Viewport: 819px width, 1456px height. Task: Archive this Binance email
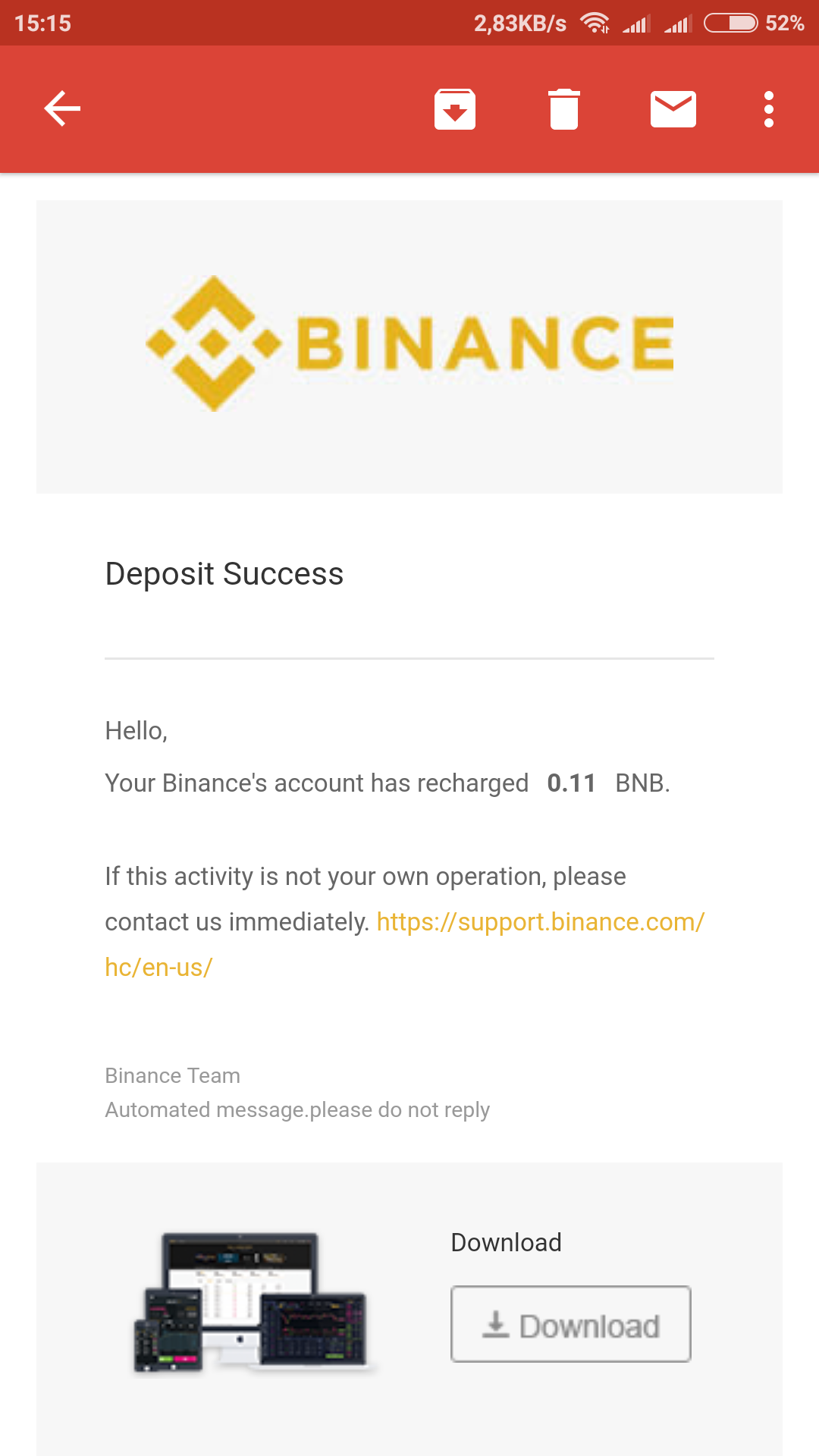pyautogui.click(x=455, y=109)
